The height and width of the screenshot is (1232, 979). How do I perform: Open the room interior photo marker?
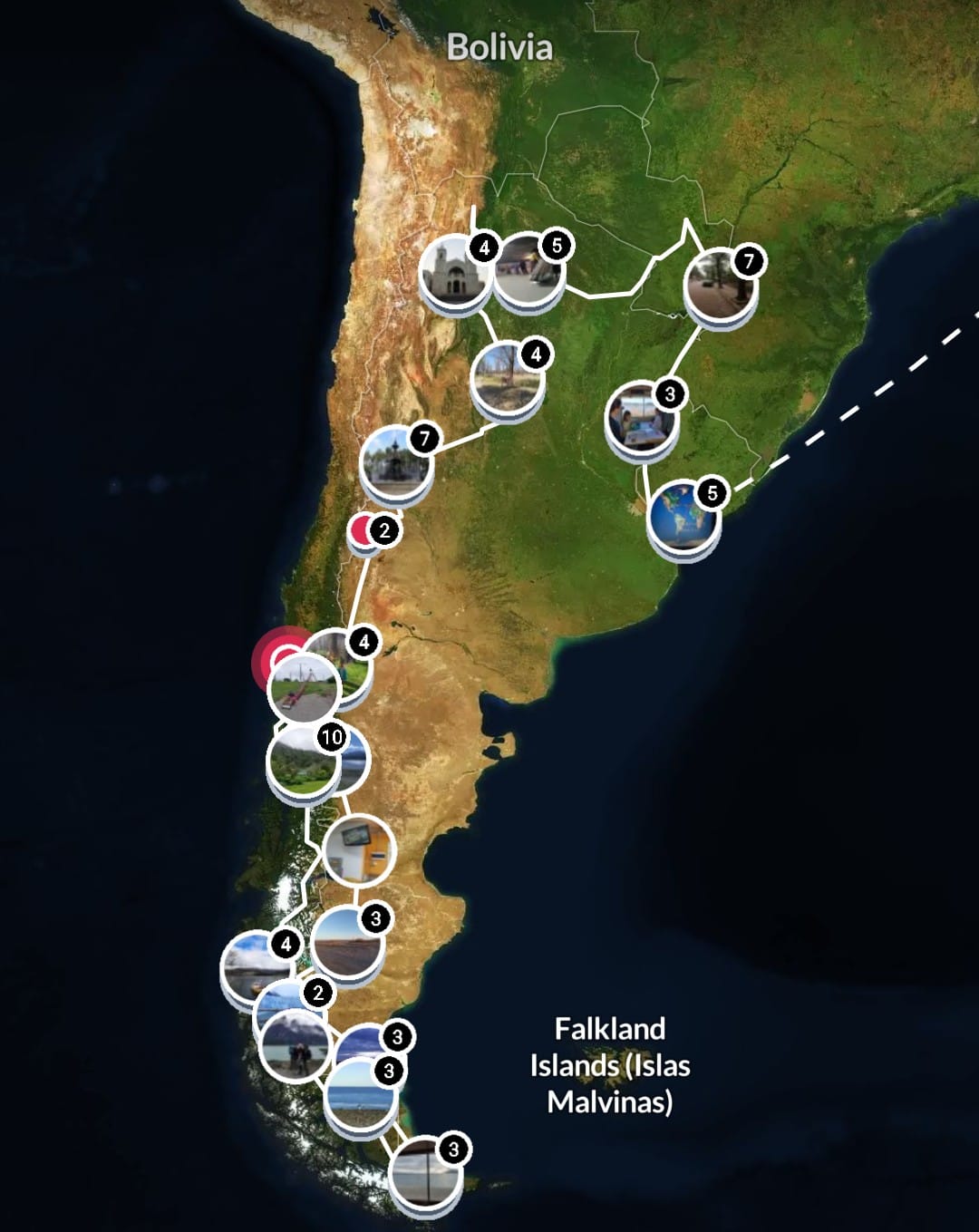point(359,849)
